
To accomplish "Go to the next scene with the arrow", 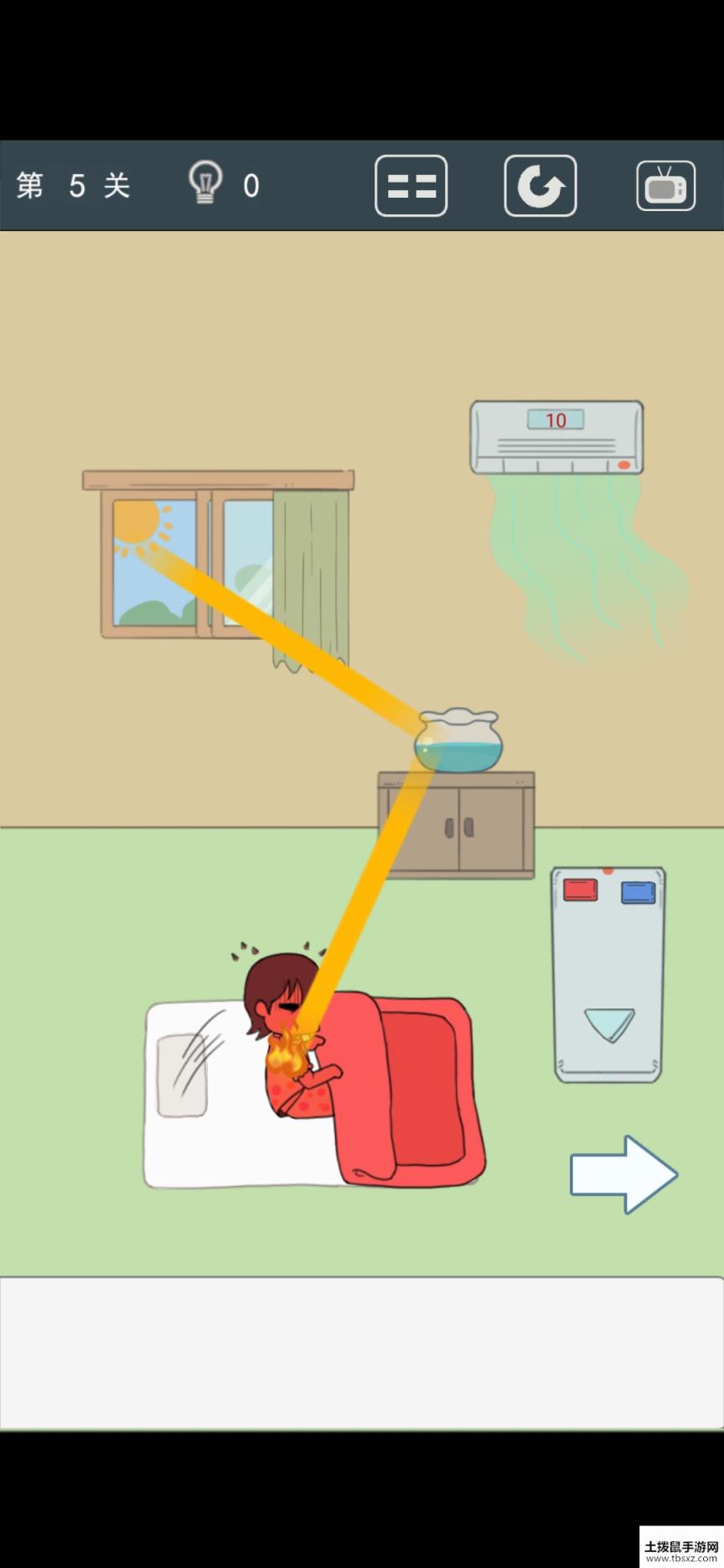I will [x=623, y=1174].
